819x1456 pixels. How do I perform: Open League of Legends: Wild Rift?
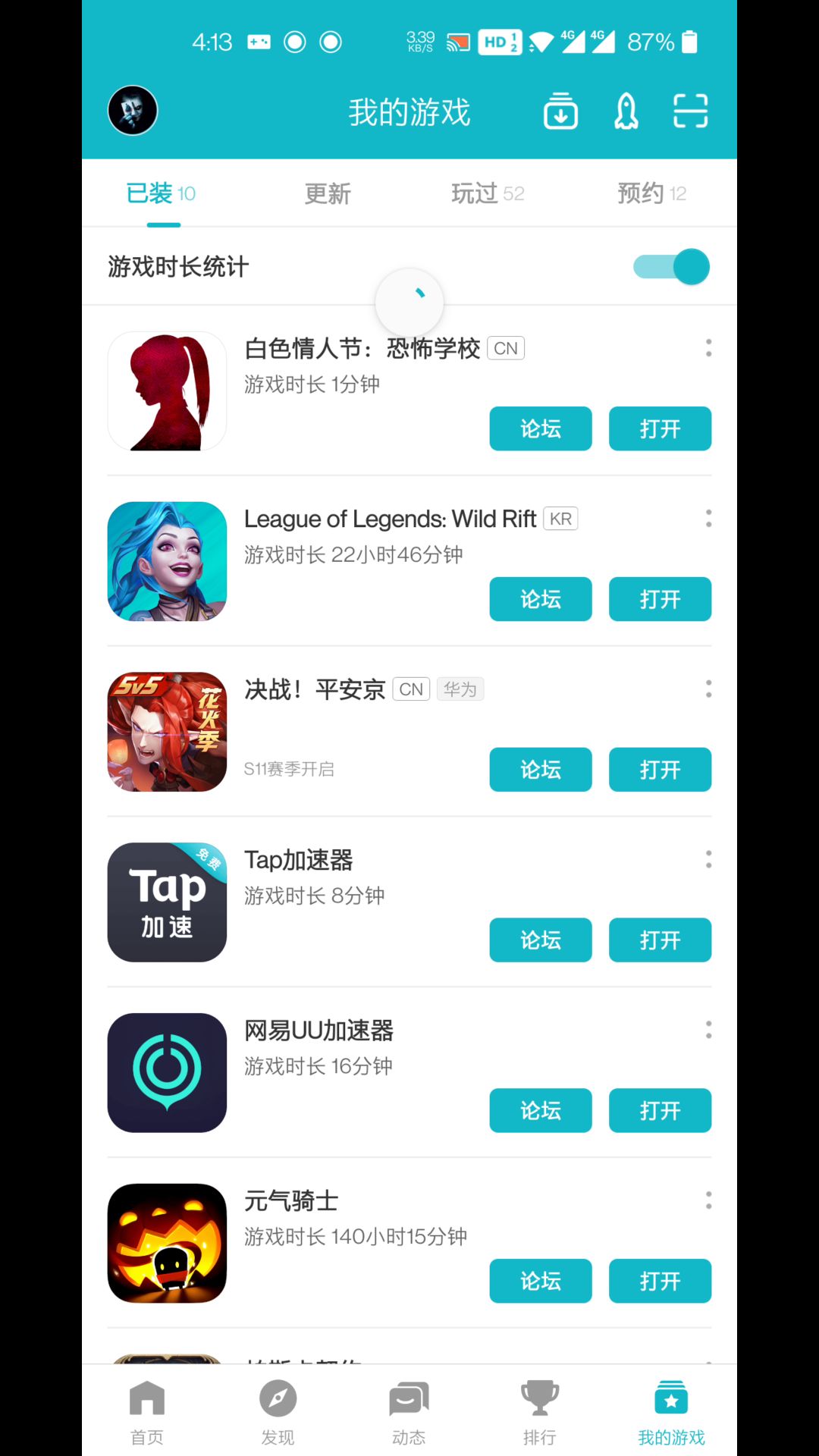click(x=660, y=599)
